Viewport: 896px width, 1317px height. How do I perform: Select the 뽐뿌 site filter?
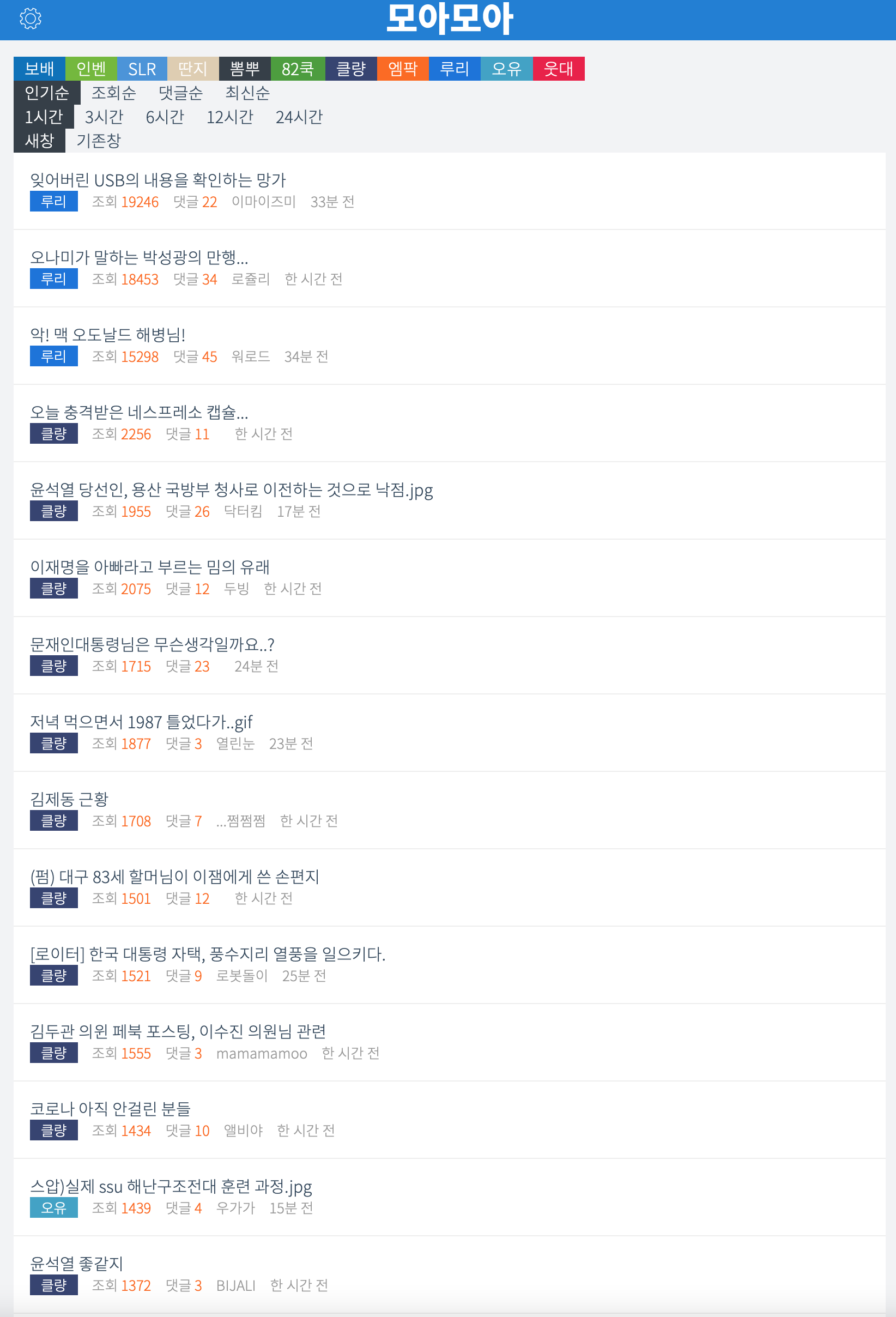coord(244,69)
